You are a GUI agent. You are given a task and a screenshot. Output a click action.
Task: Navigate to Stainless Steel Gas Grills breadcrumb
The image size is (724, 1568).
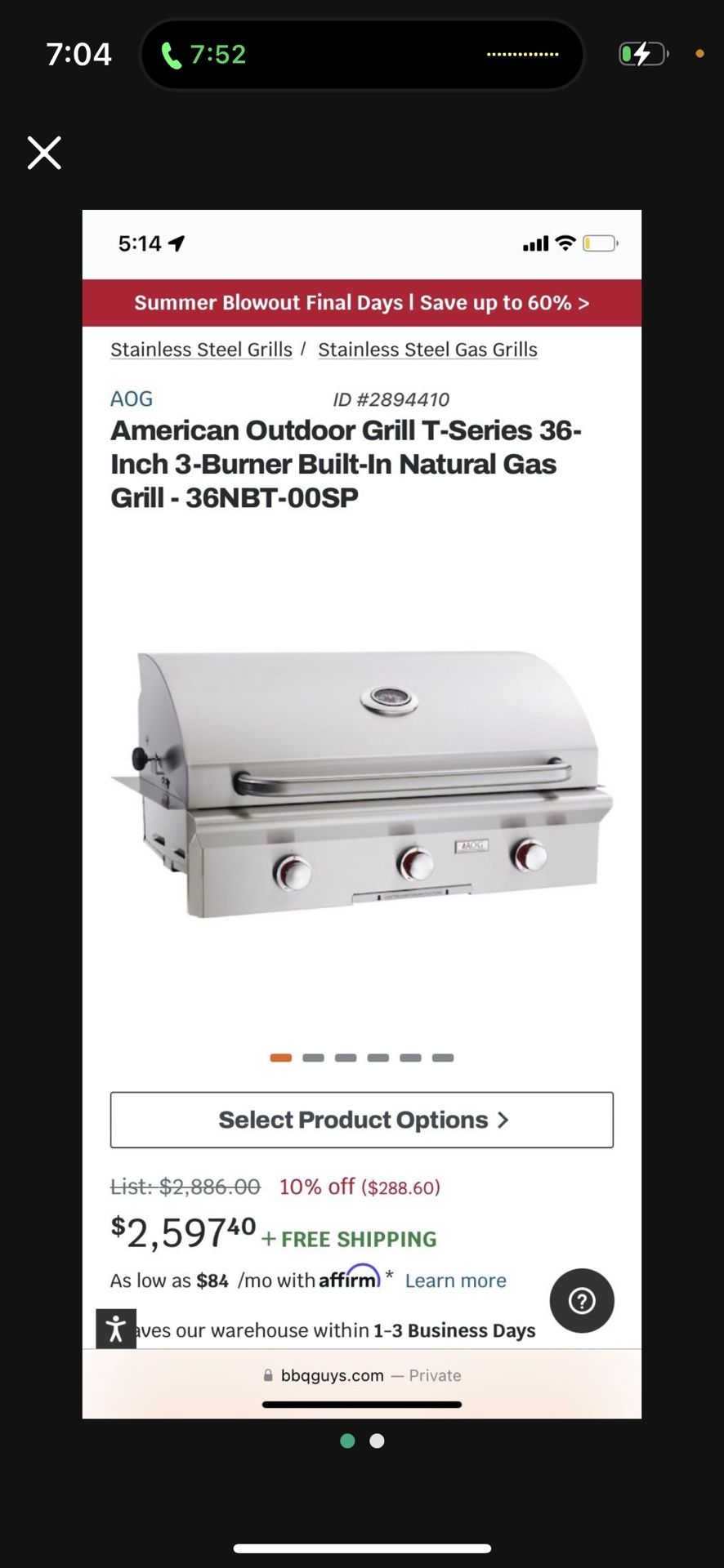tap(427, 349)
